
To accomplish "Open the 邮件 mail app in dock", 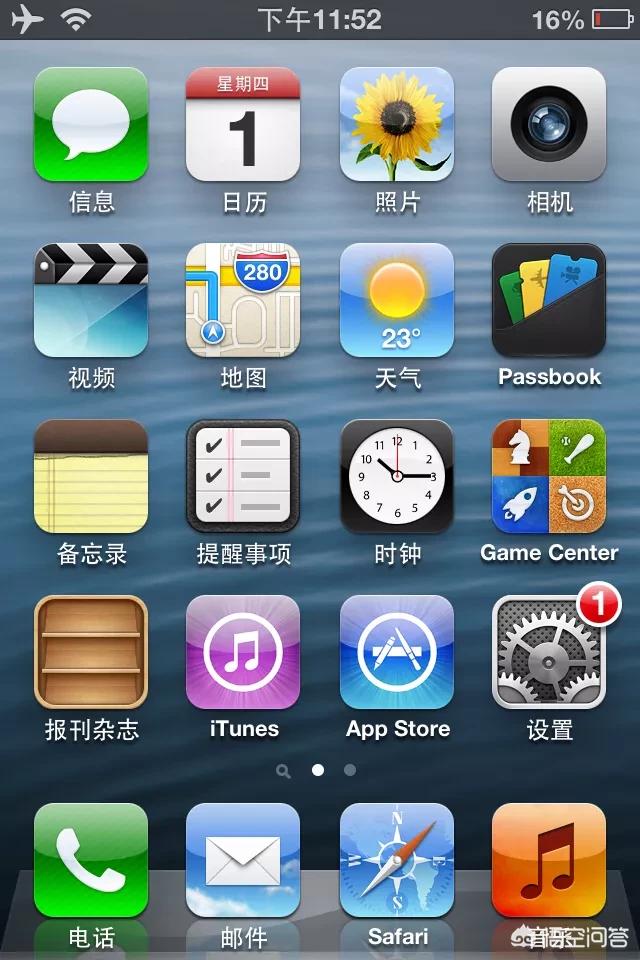I will tap(243, 860).
